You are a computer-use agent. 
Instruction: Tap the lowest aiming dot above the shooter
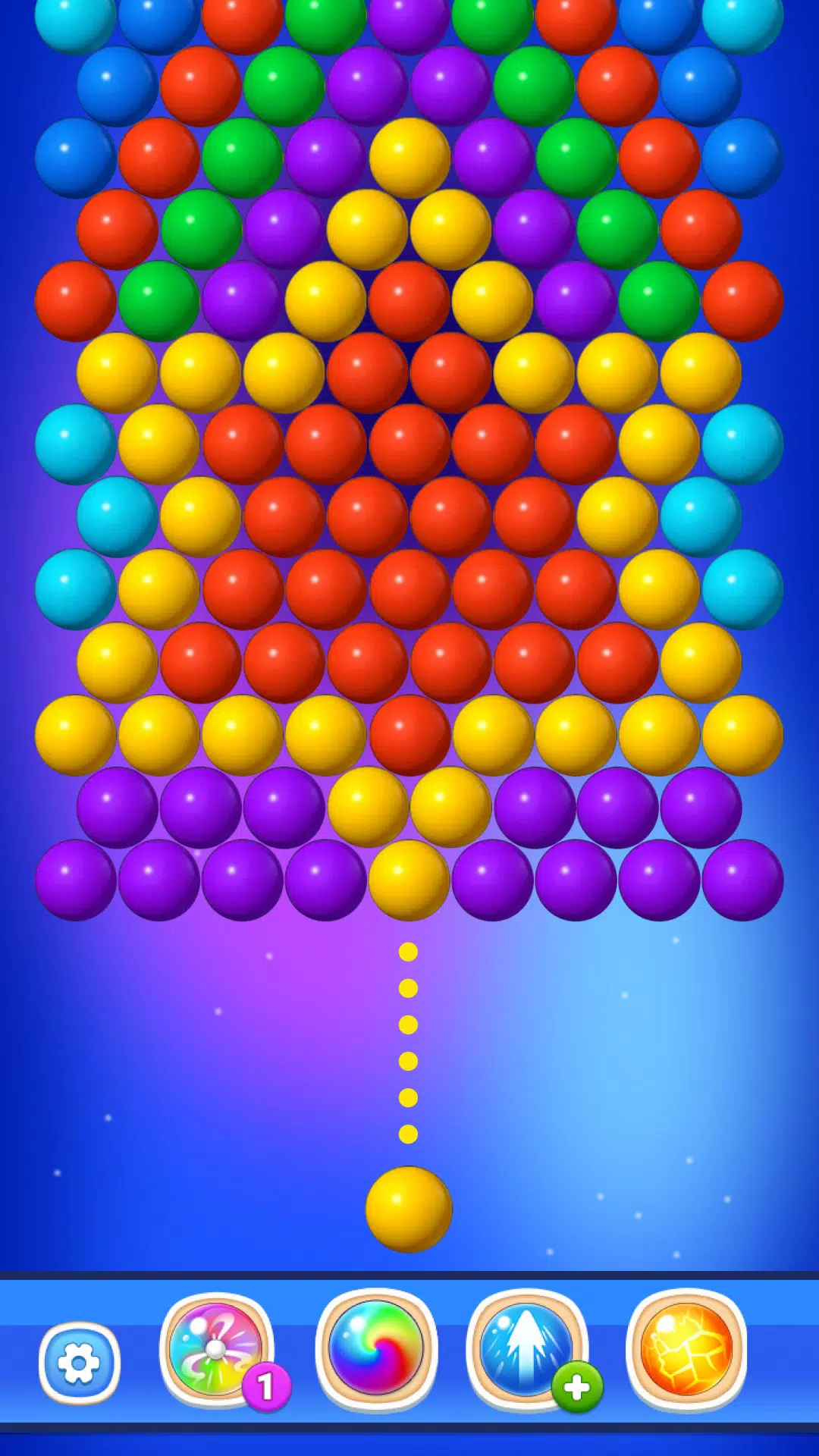click(x=407, y=1130)
